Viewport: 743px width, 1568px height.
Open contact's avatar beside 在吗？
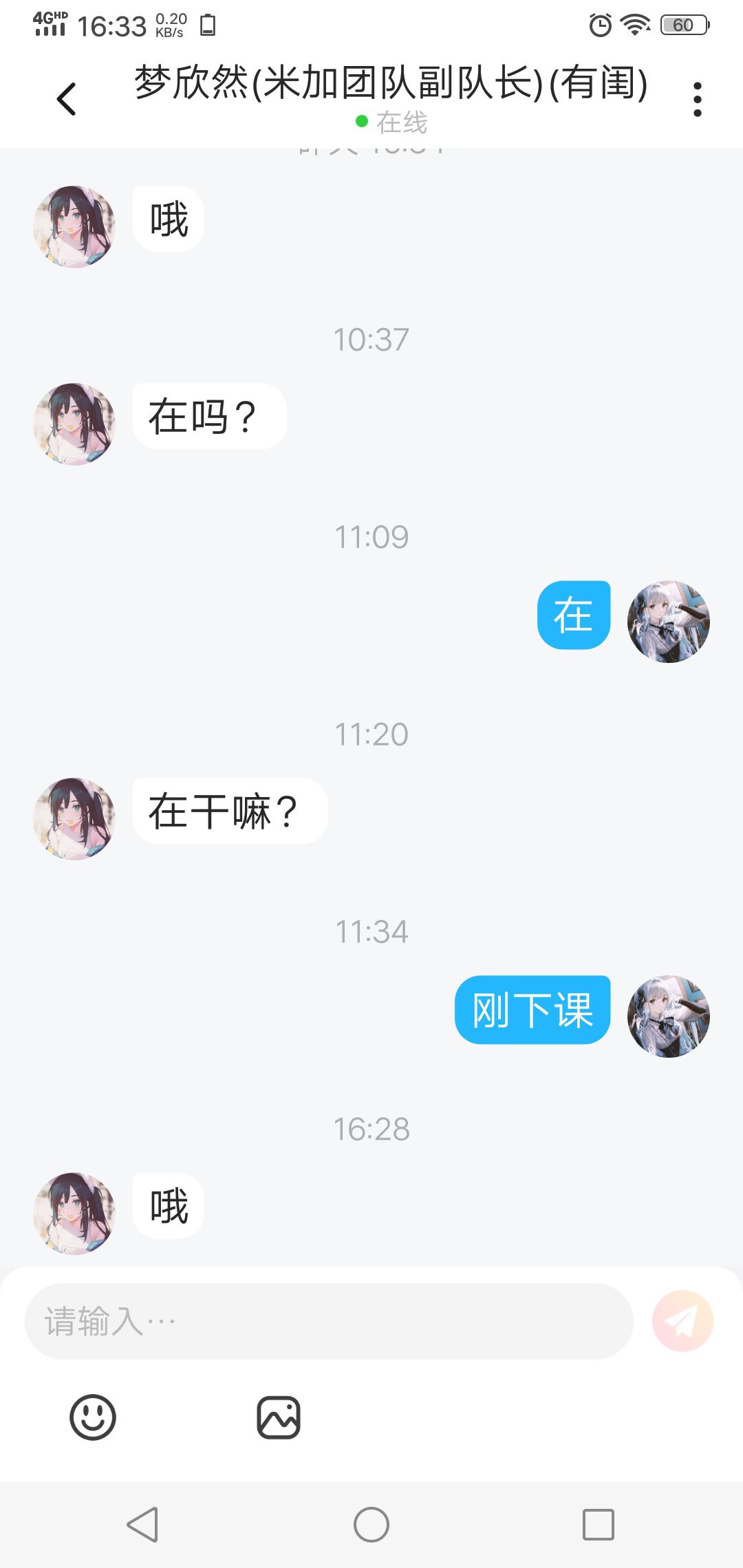click(74, 424)
